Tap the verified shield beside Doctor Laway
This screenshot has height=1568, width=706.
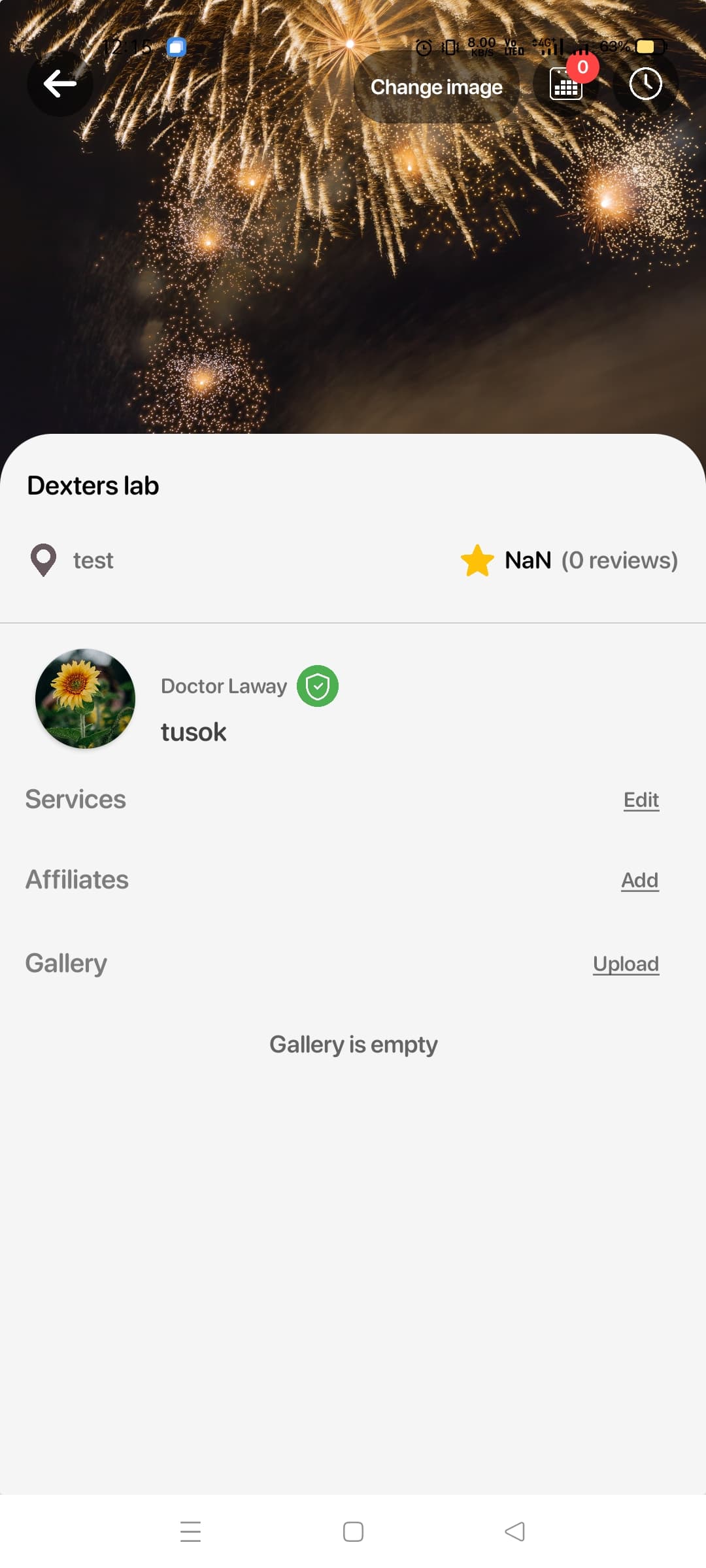pos(318,685)
